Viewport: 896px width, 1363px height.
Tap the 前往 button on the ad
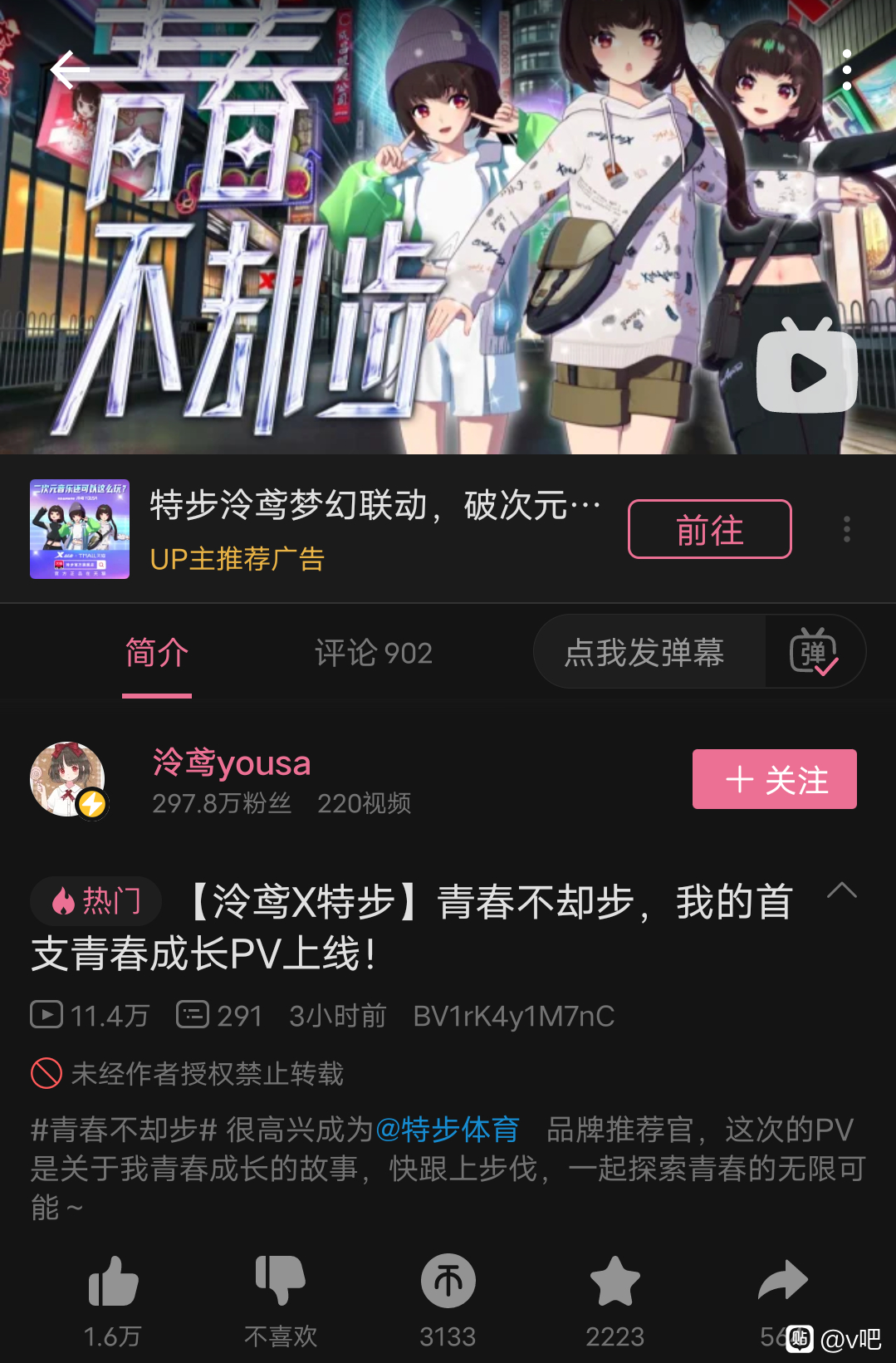[709, 529]
